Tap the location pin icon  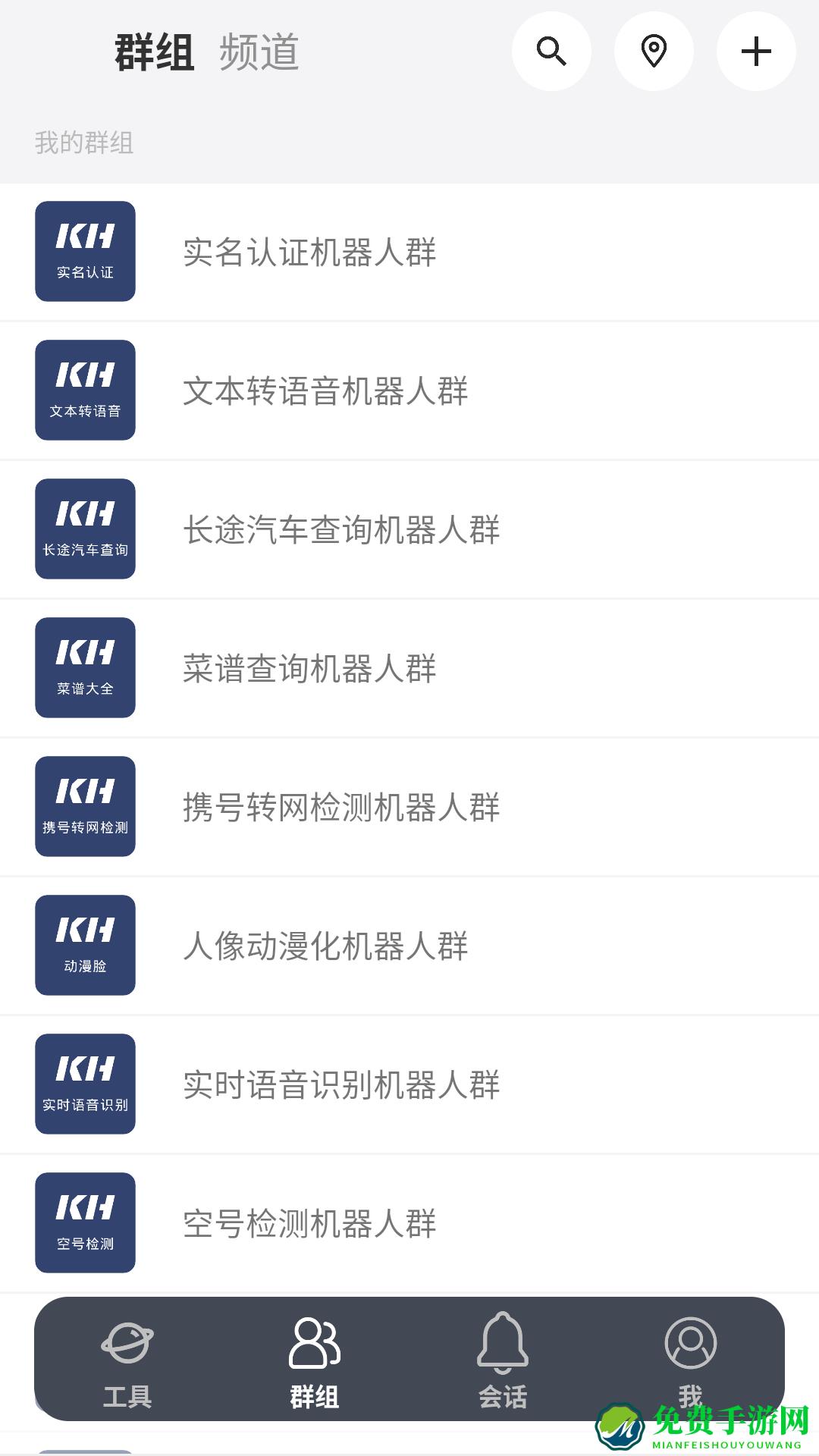click(x=654, y=51)
